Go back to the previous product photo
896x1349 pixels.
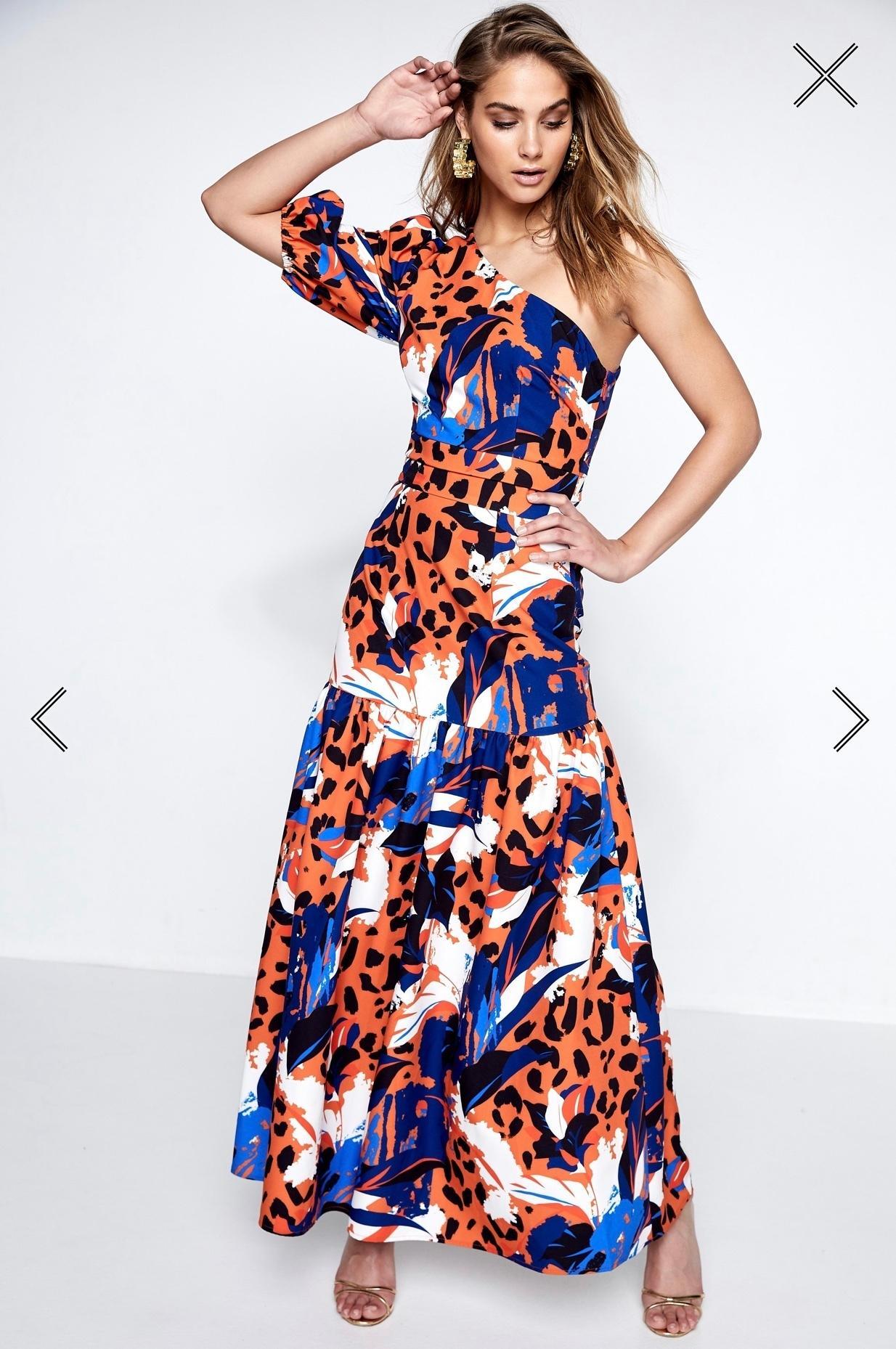[49, 719]
